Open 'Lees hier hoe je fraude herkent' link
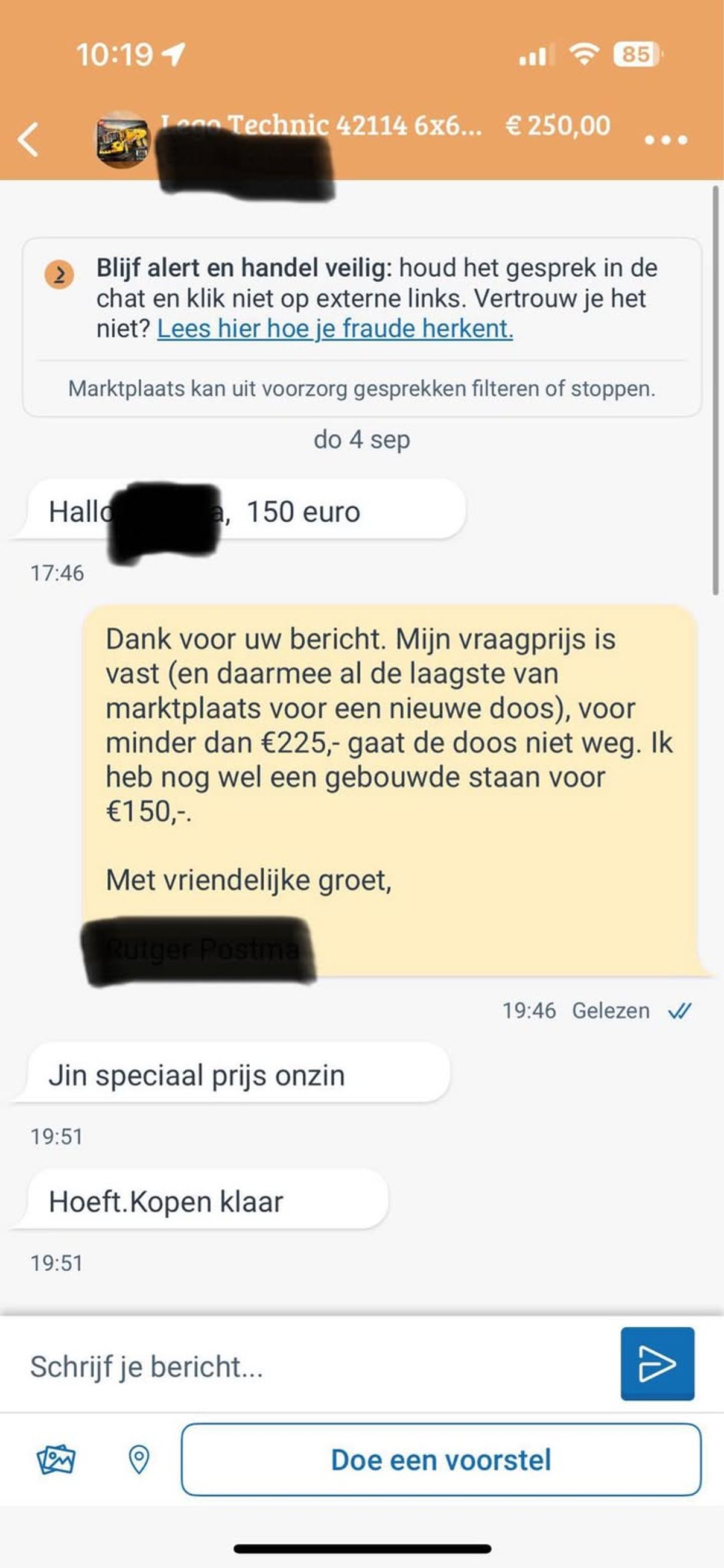The image size is (724, 1568). pos(335,329)
